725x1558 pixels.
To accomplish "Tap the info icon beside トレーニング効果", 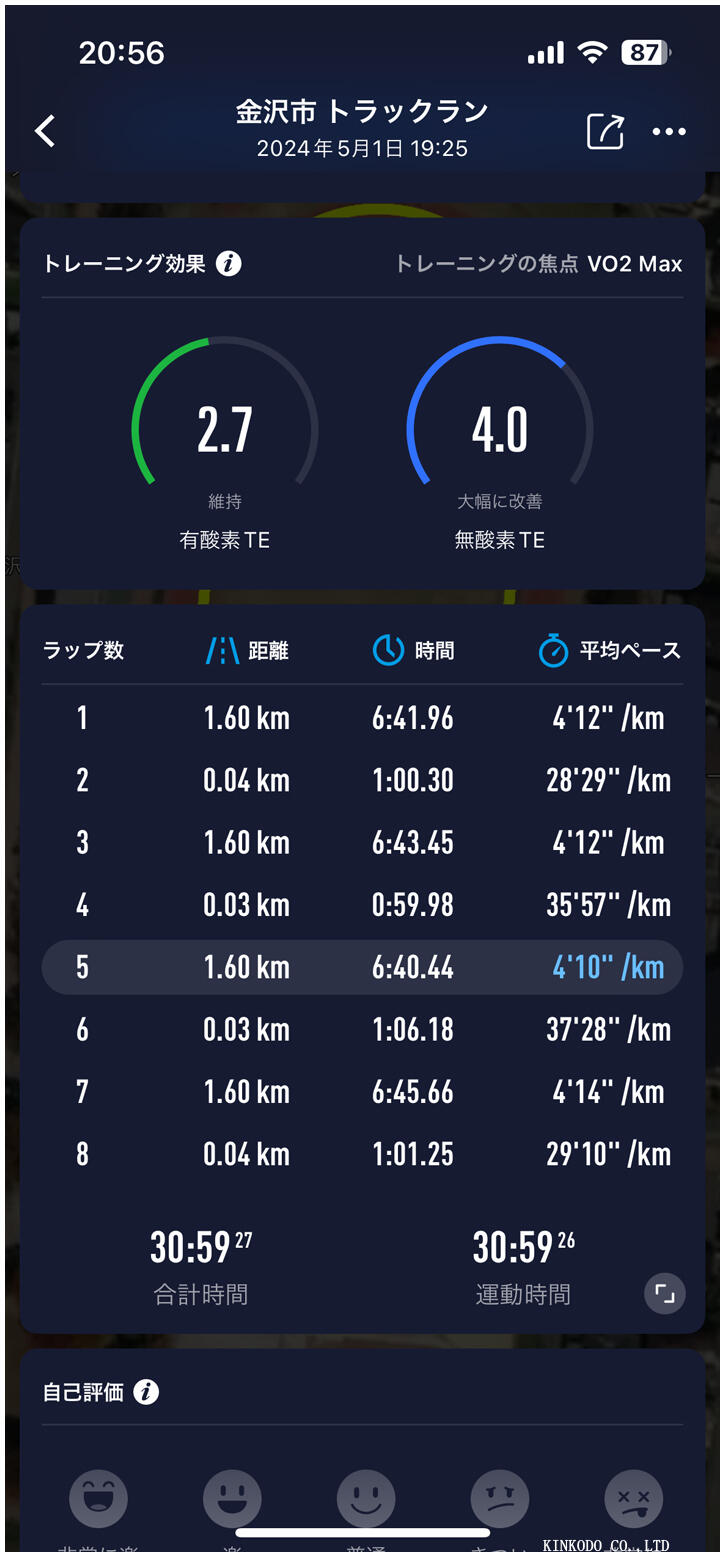I will [x=231, y=264].
